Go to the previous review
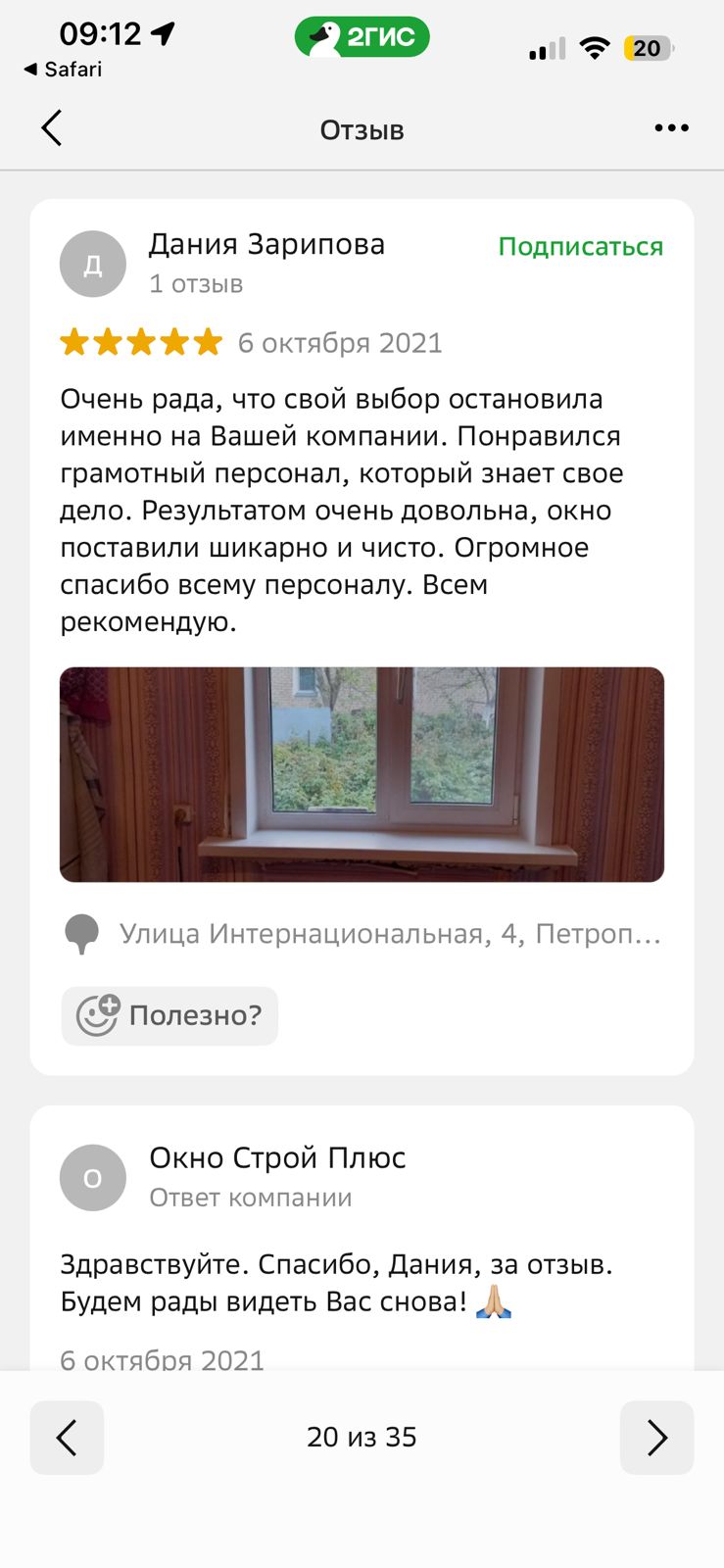 coord(67,1438)
